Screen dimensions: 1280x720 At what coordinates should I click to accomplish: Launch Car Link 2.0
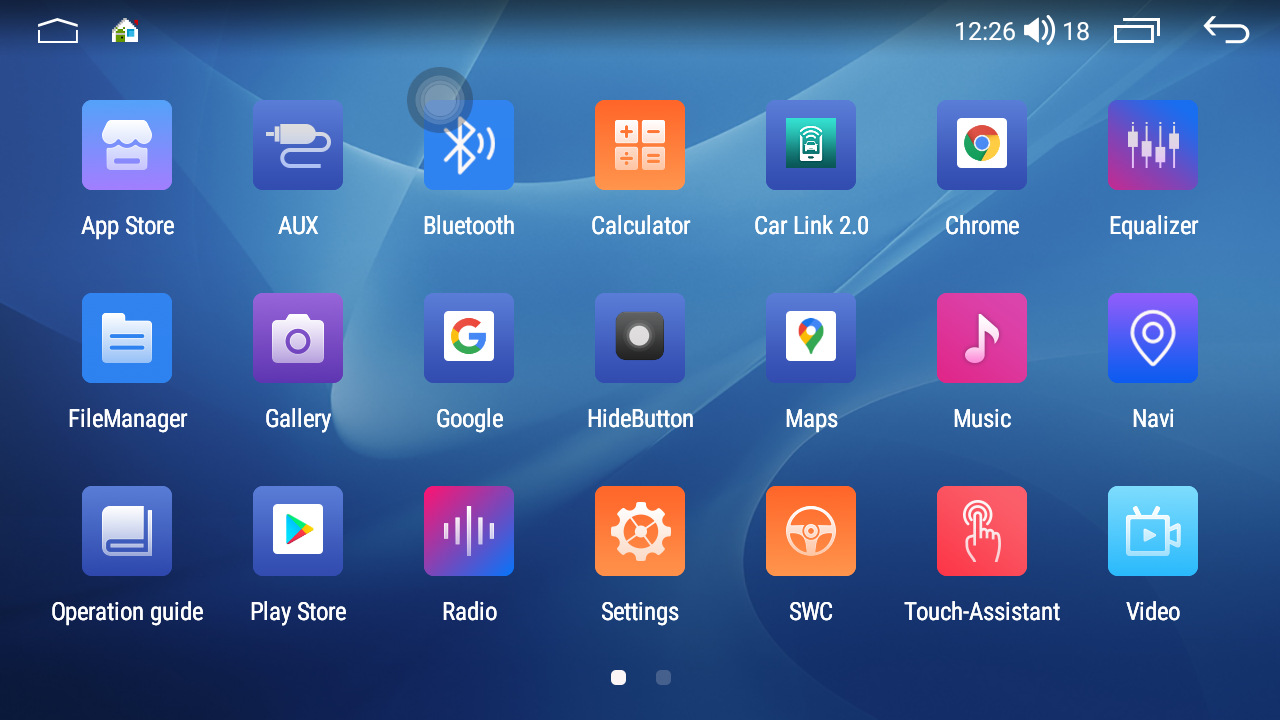pyautogui.click(x=811, y=145)
